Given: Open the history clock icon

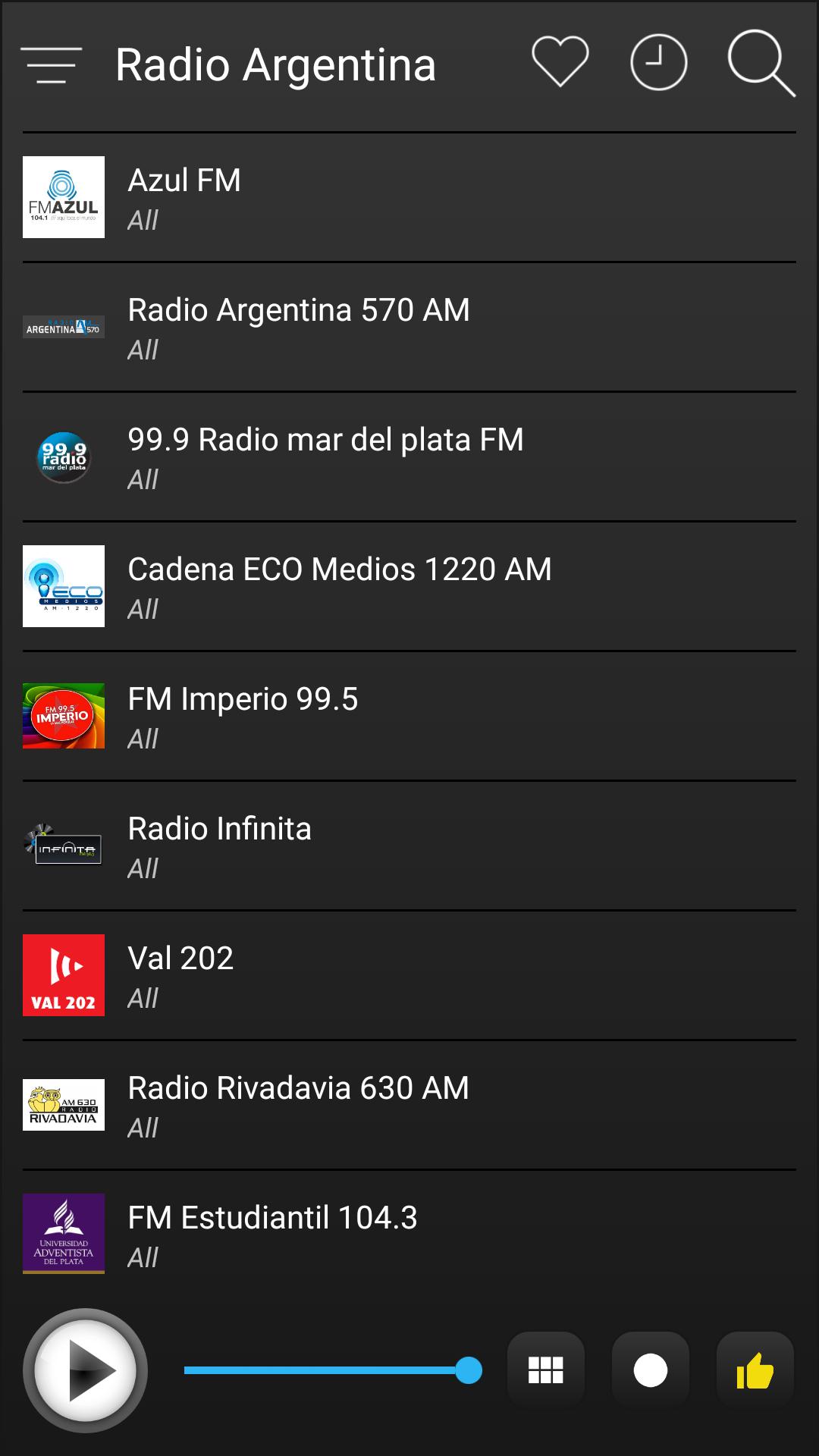Looking at the screenshot, I should (658, 62).
